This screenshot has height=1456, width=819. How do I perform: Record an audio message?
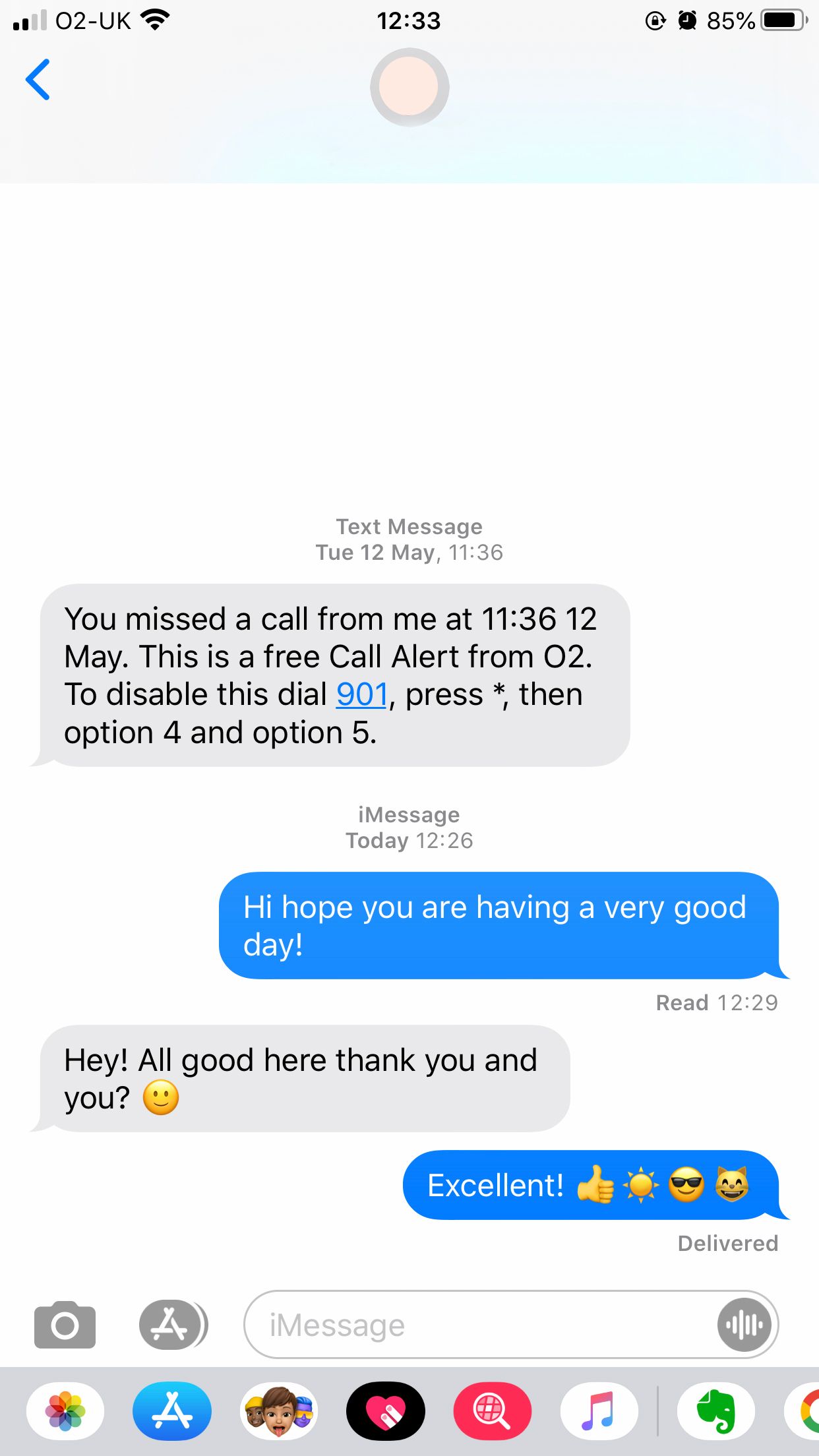pyautogui.click(x=744, y=1325)
